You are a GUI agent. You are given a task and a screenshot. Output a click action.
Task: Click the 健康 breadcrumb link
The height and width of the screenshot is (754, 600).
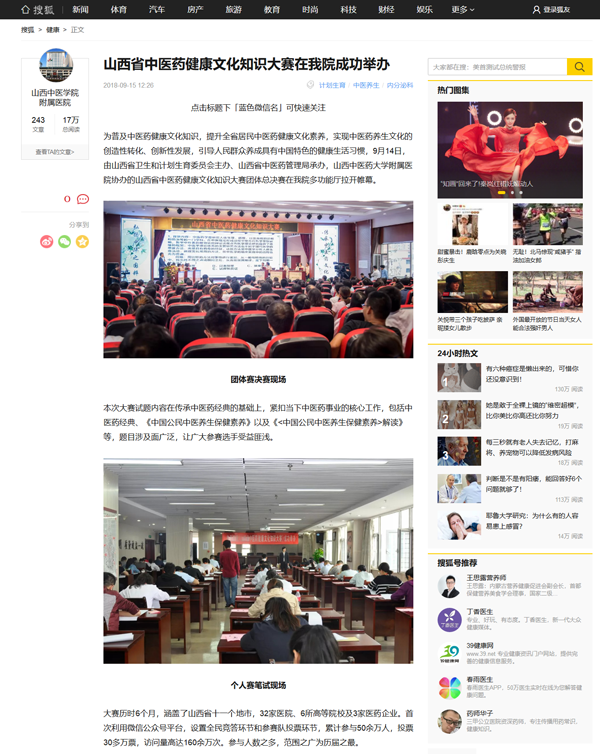[x=52, y=30]
